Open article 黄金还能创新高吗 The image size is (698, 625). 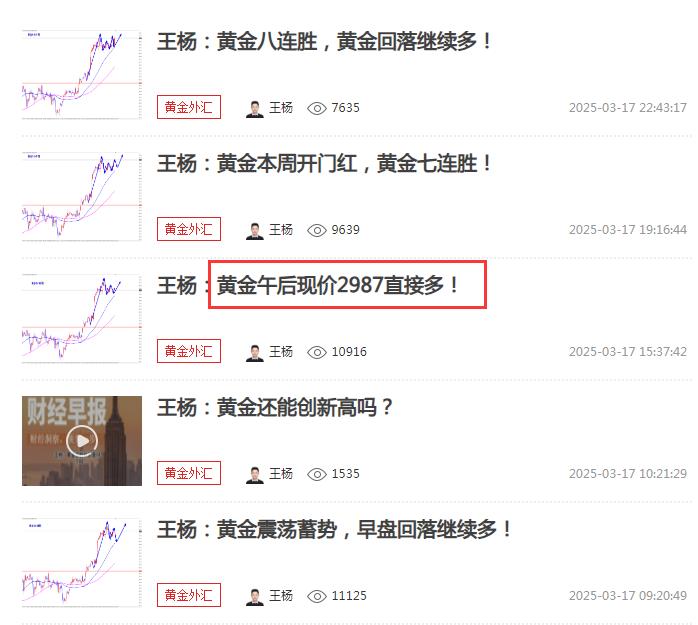pyautogui.click(x=276, y=408)
